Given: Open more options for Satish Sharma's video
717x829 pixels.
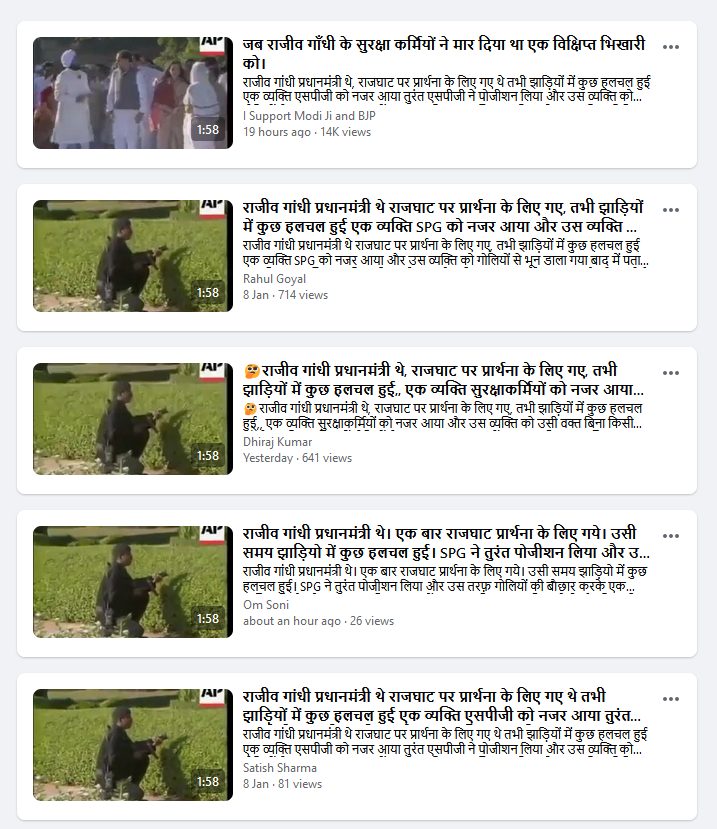Looking at the screenshot, I should coord(671,699).
